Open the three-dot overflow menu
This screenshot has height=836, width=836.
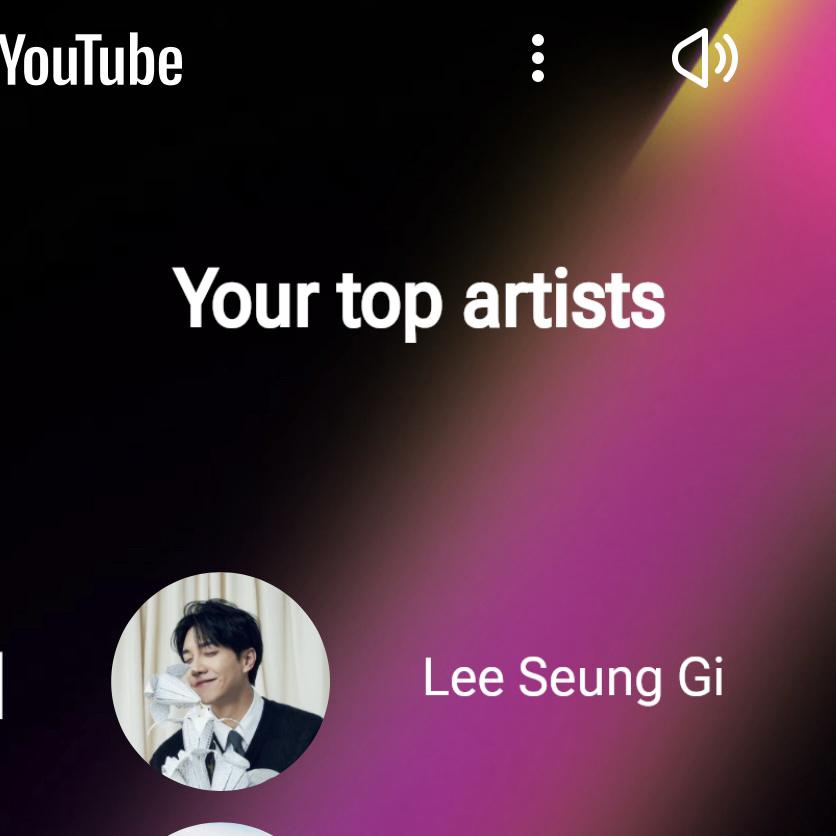[538, 58]
